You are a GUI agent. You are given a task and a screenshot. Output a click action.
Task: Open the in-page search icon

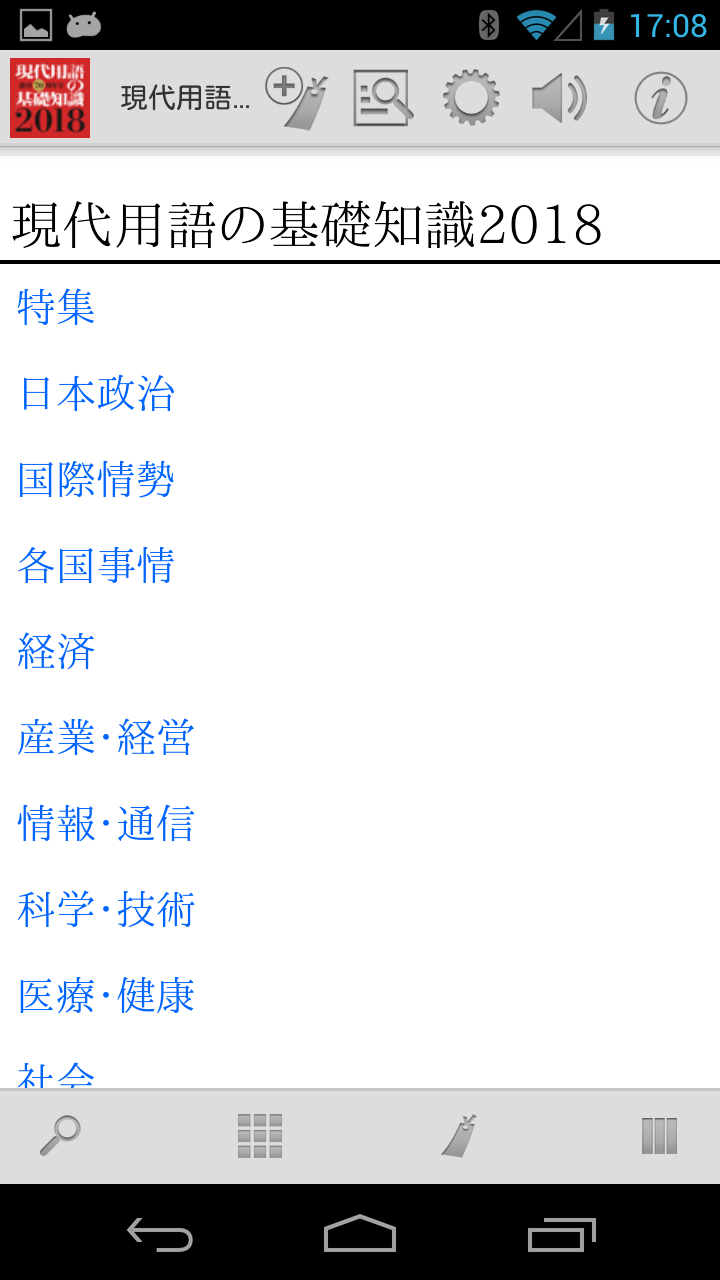[x=383, y=98]
